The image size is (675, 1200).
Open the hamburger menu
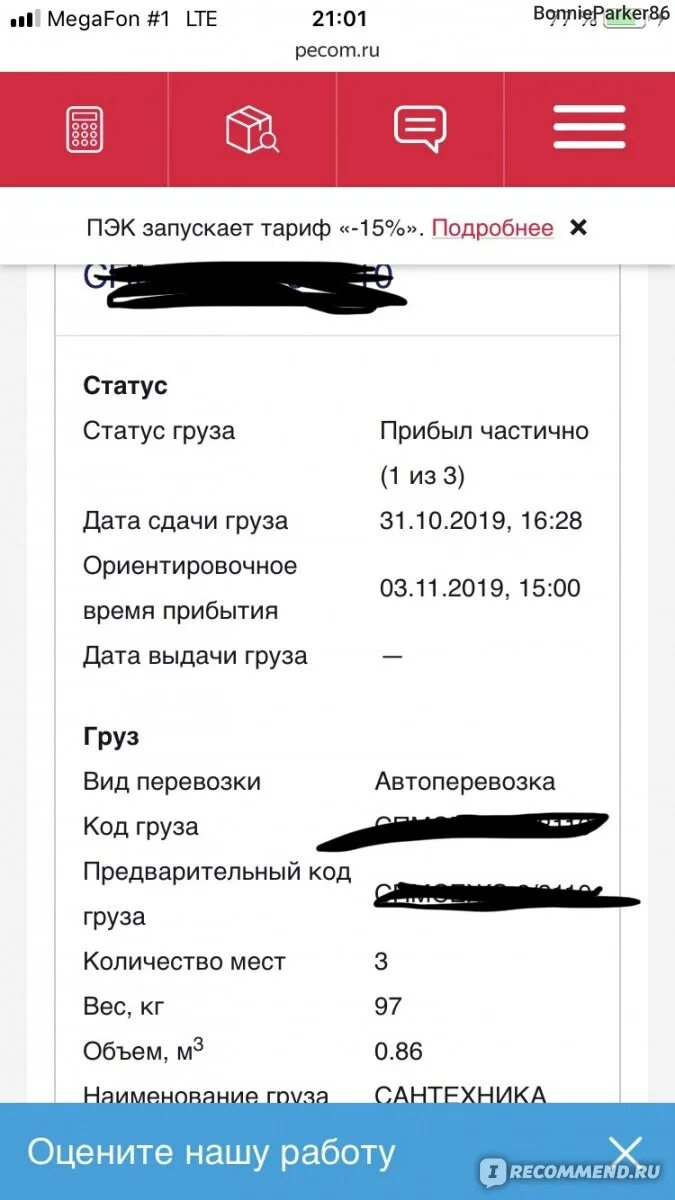(589, 128)
